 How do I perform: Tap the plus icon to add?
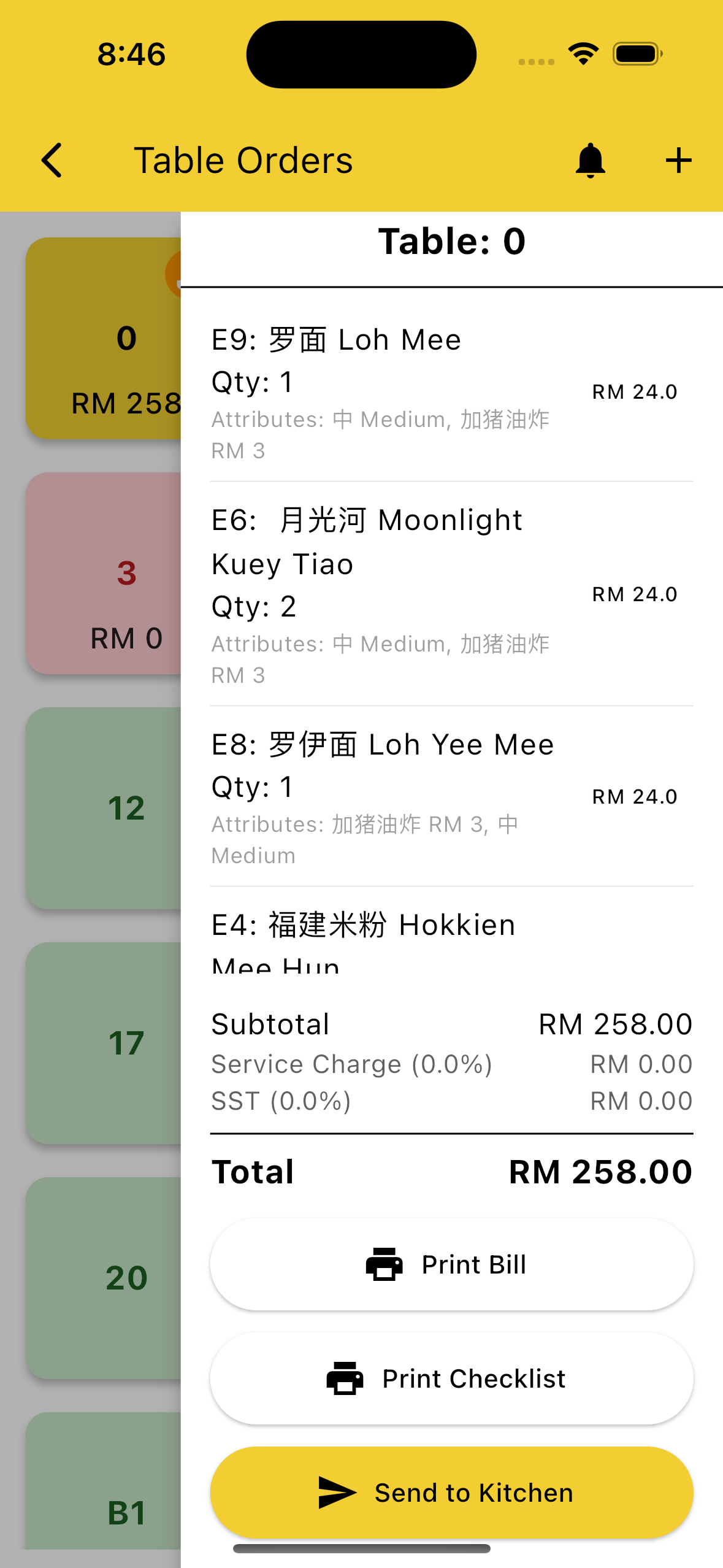click(678, 161)
